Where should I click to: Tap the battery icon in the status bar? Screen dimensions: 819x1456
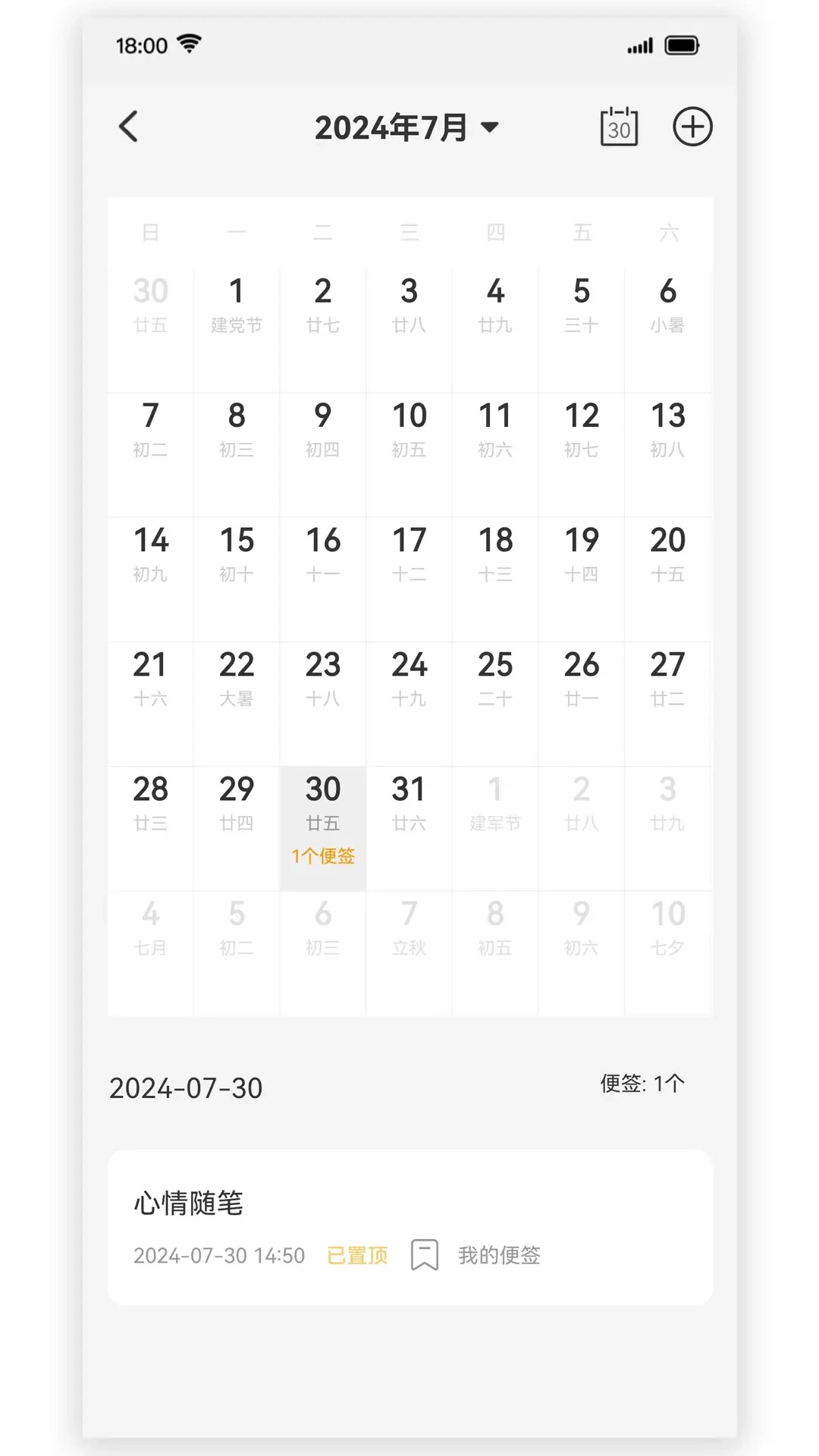coord(680,45)
